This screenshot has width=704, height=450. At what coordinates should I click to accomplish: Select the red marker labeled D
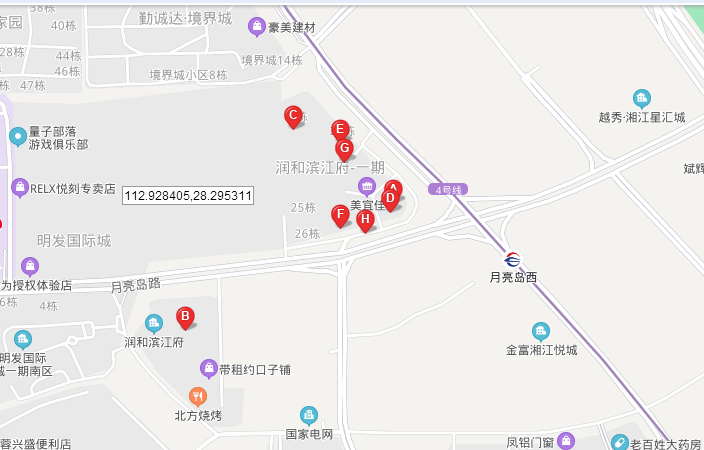pos(390,199)
